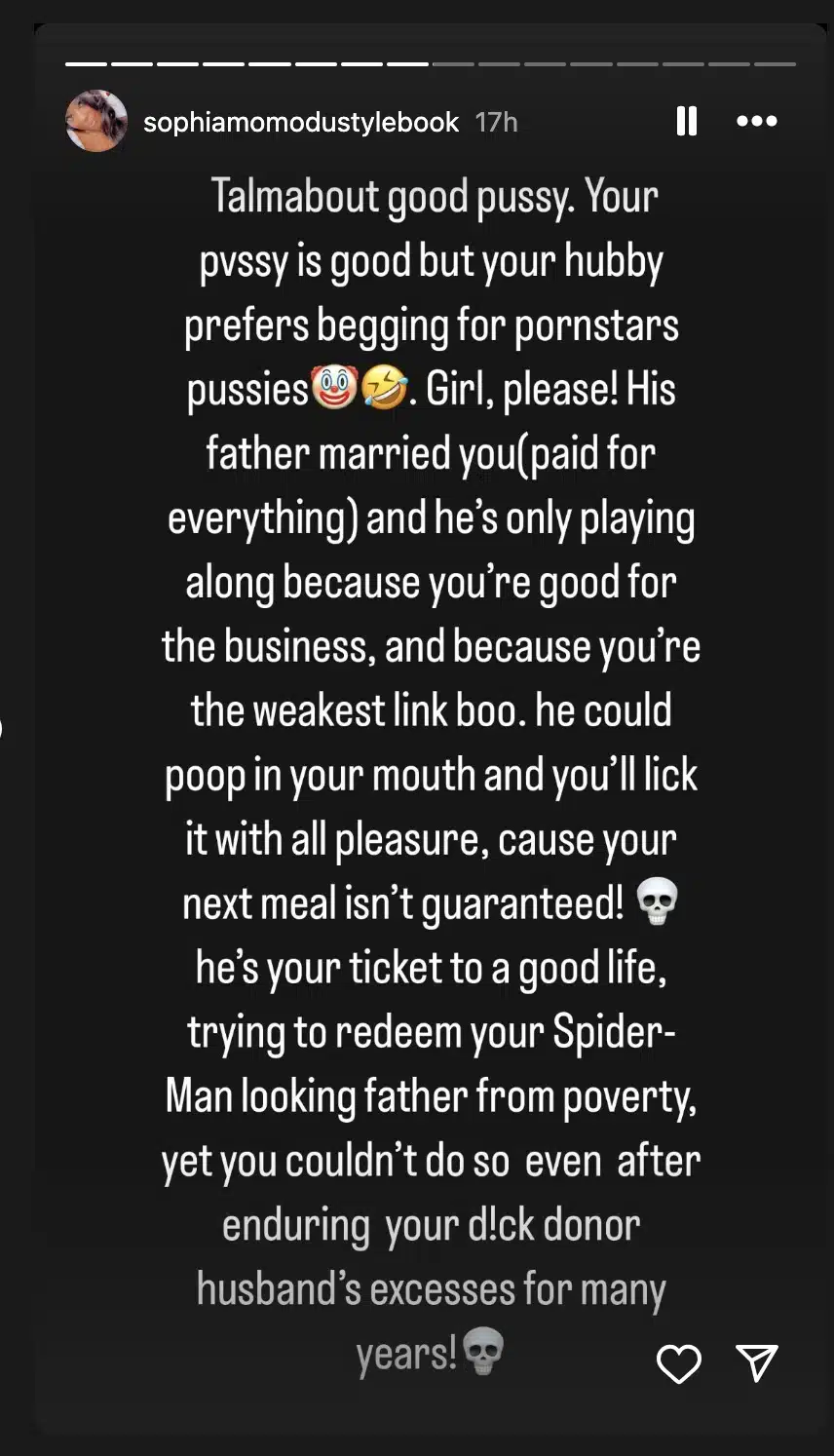The height and width of the screenshot is (1456, 834).
Task: Pause the story playback
Action: point(687,121)
